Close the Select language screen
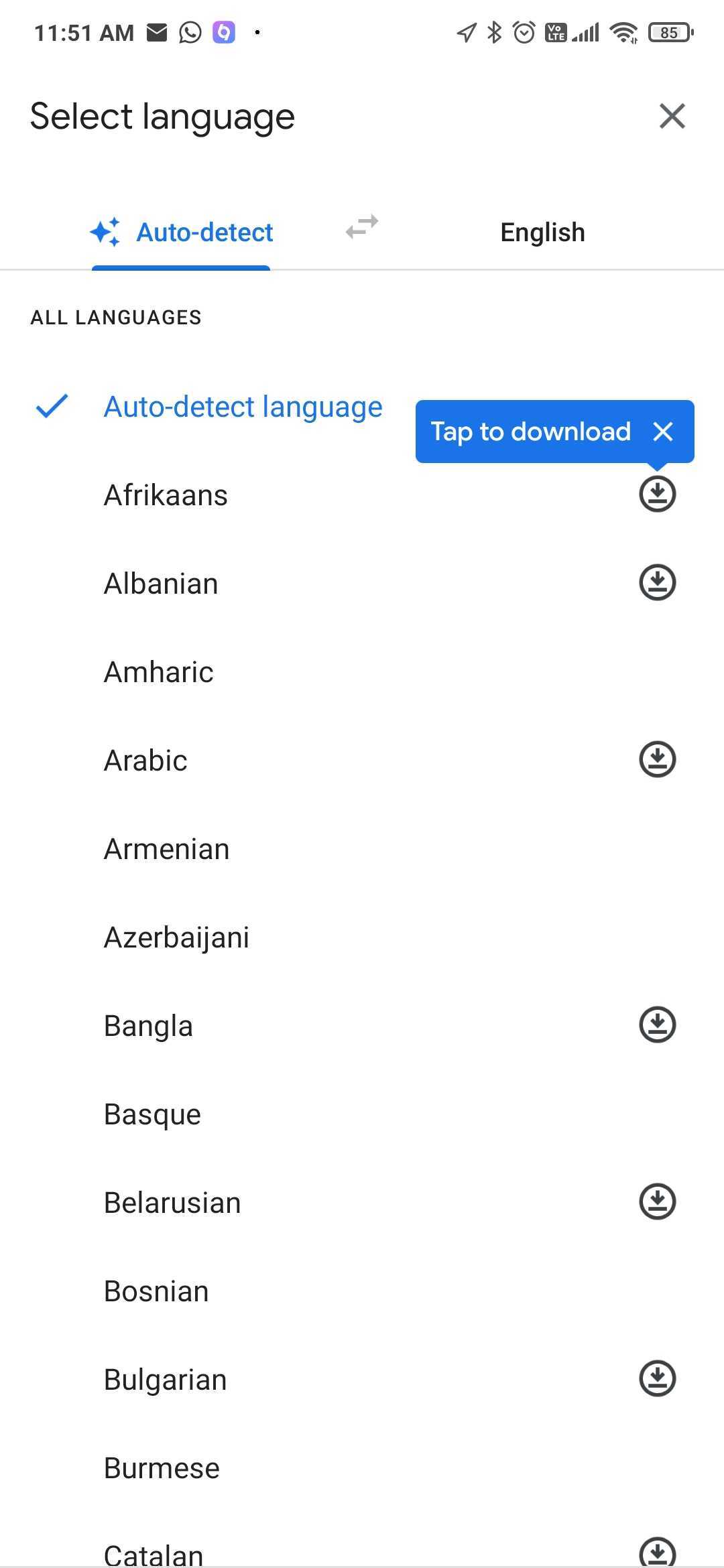 pos(672,116)
